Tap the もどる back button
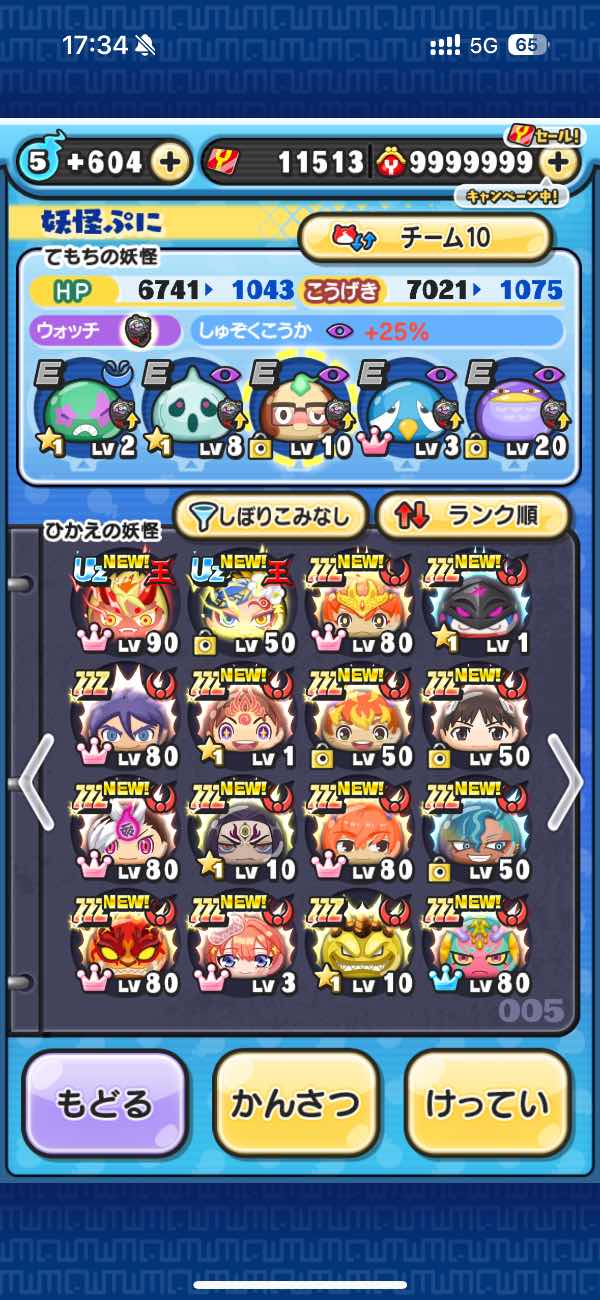This screenshot has width=600, height=1300. coord(105,1103)
